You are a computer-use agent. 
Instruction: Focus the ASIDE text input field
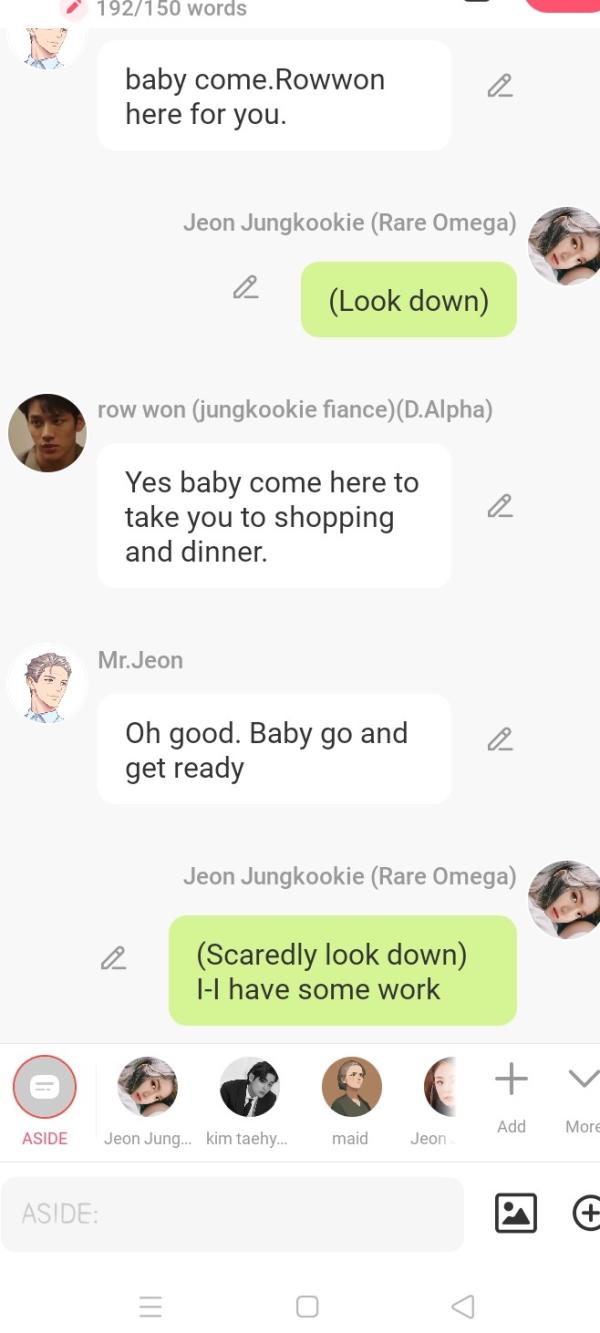232,1214
